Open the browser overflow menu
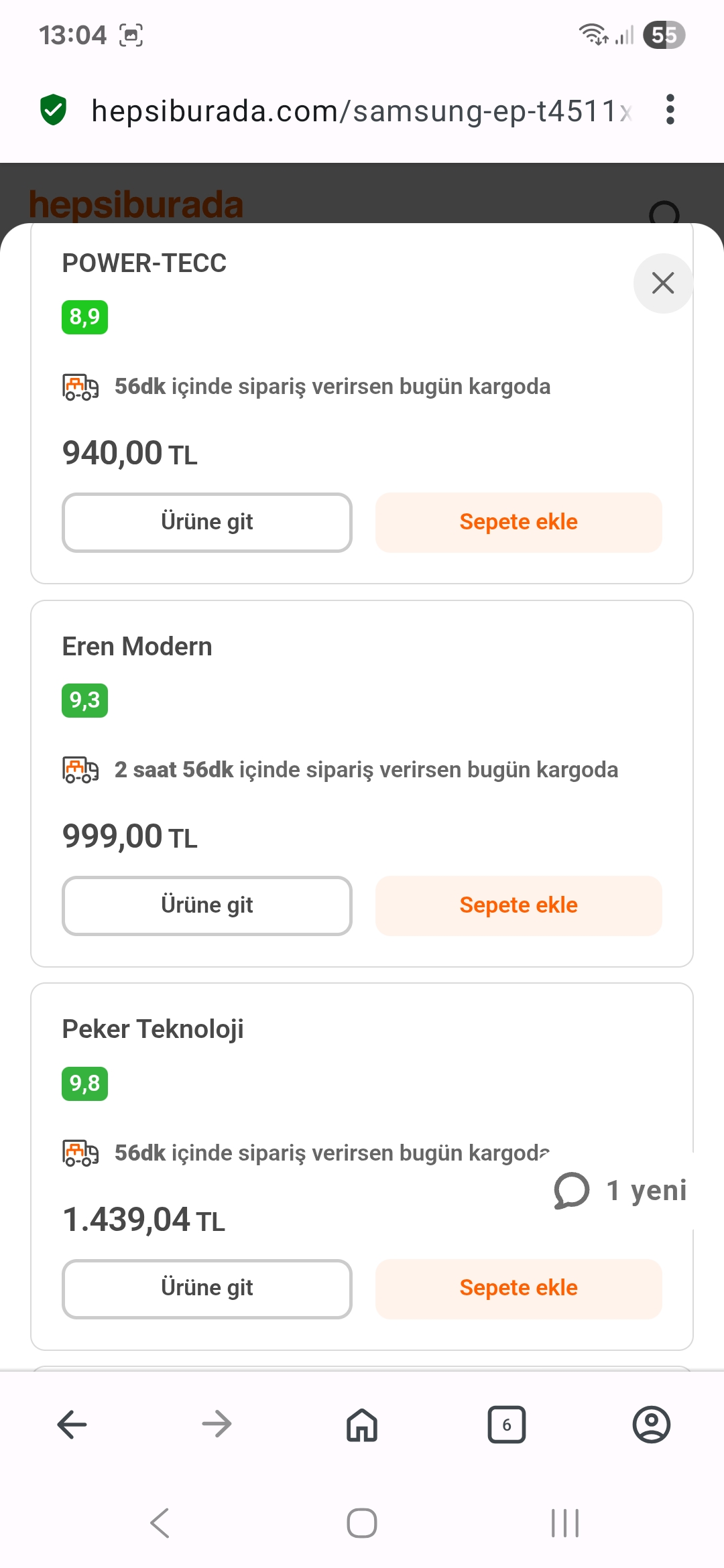The image size is (724, 1568). [670, 110]
